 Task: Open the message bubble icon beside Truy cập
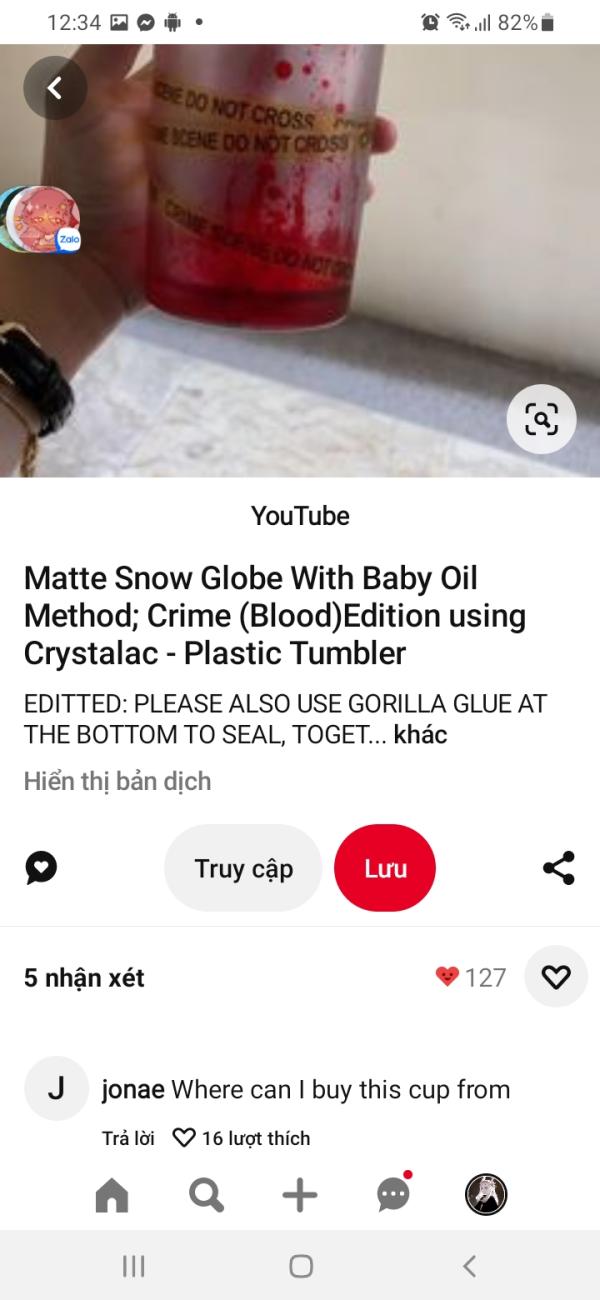[x=41, y=868]
